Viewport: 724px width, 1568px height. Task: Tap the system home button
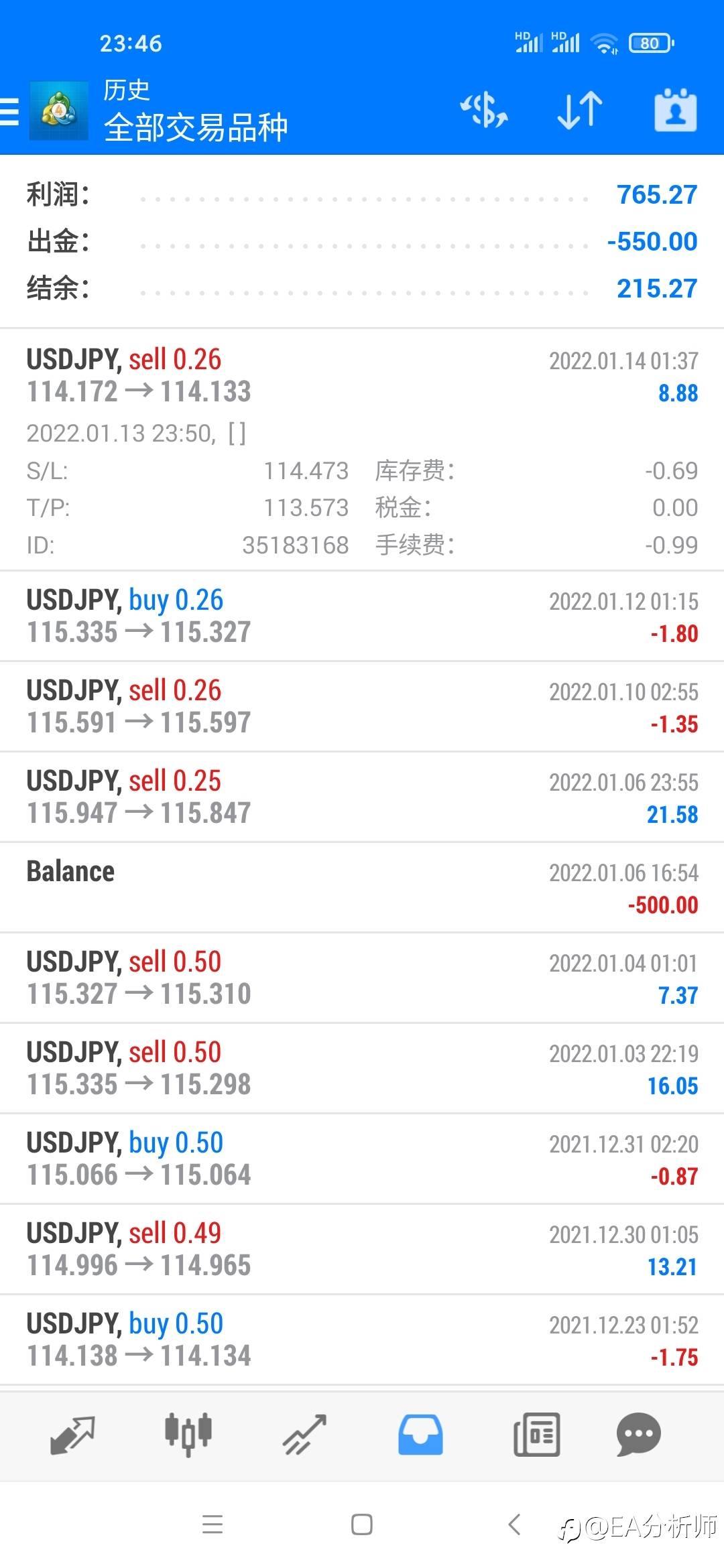pyautogui.click(x=362, y=1524)
